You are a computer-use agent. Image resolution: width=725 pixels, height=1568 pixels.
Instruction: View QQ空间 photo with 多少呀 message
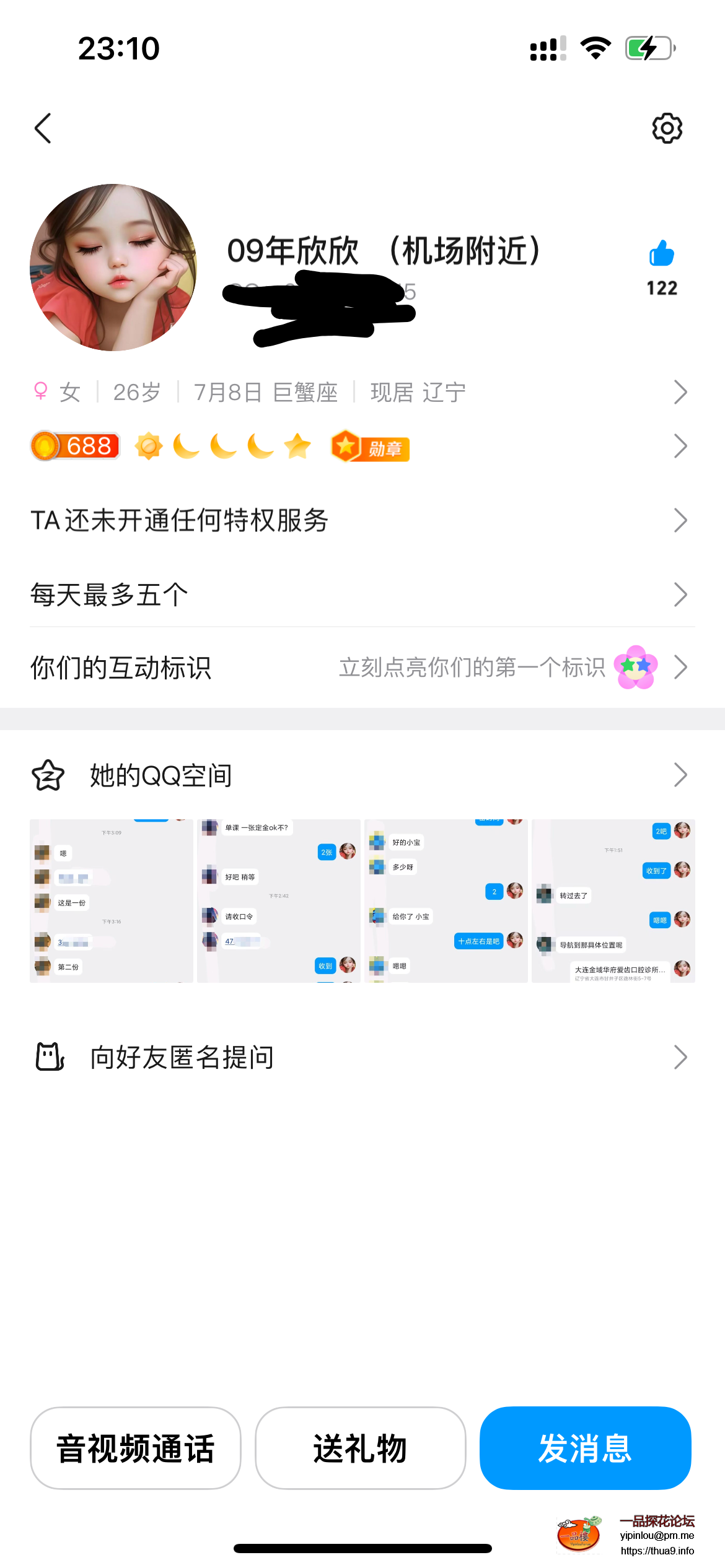446,901
